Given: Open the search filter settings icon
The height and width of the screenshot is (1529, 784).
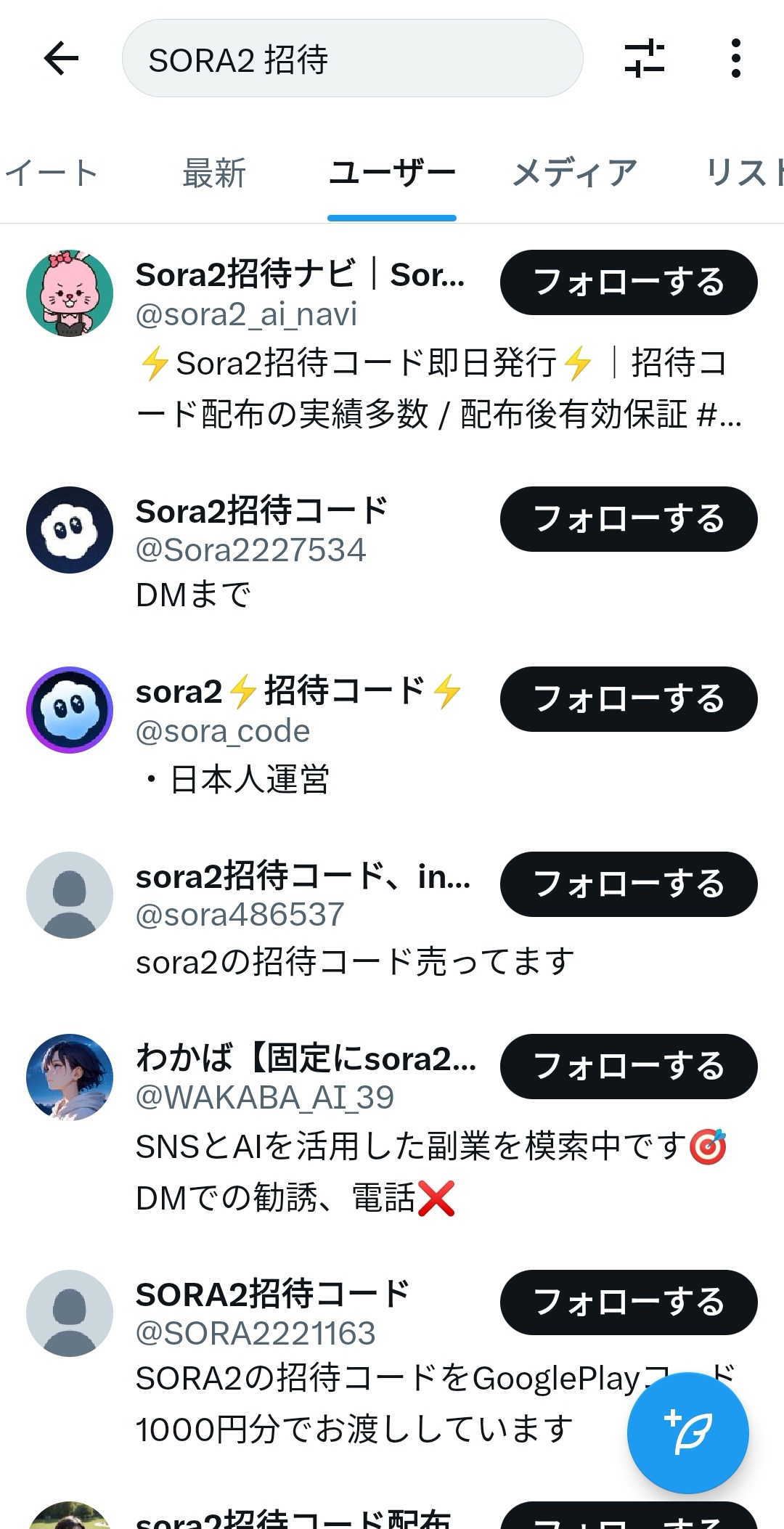Looking at the screenshot, I should [644, 58].
